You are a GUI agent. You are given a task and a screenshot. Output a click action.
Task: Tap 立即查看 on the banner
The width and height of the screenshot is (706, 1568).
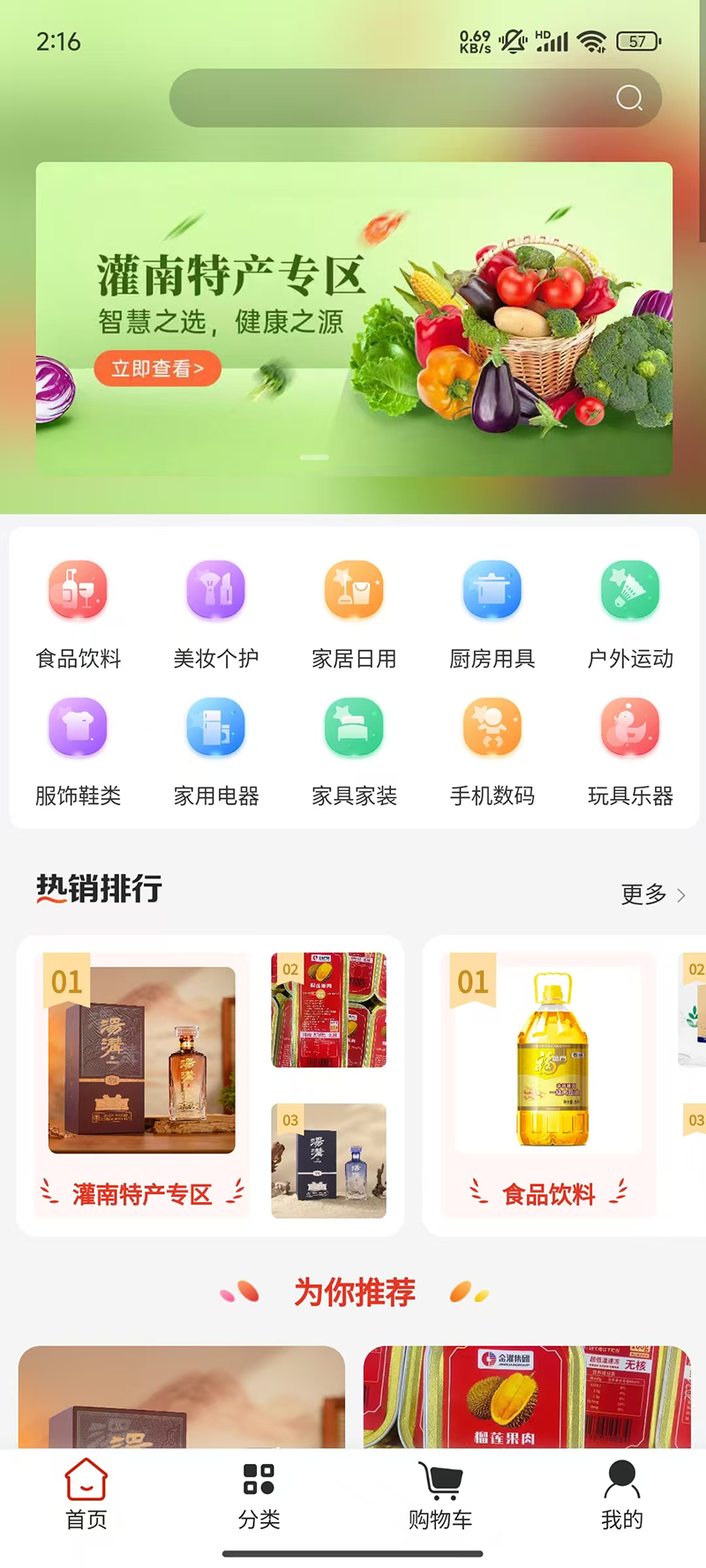157,369
